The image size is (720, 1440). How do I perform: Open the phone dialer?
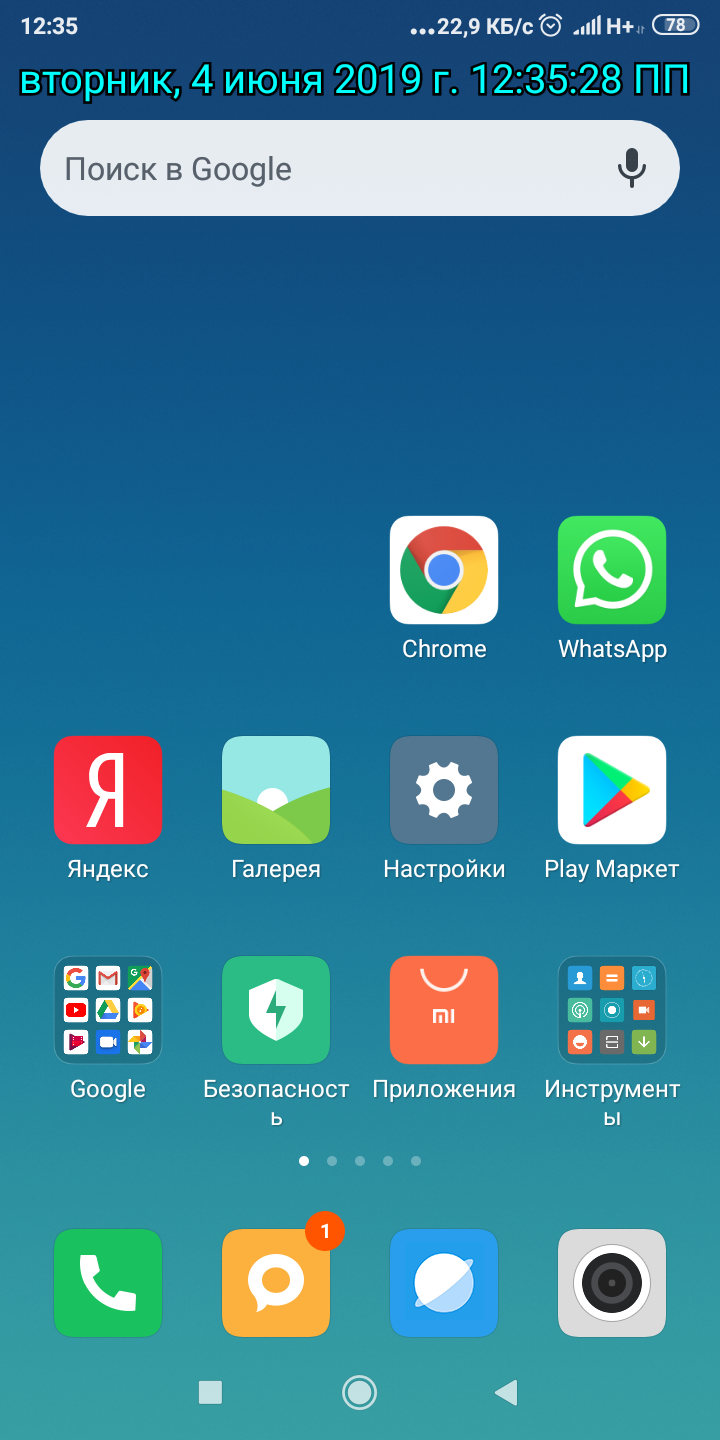coord(108,1283)
